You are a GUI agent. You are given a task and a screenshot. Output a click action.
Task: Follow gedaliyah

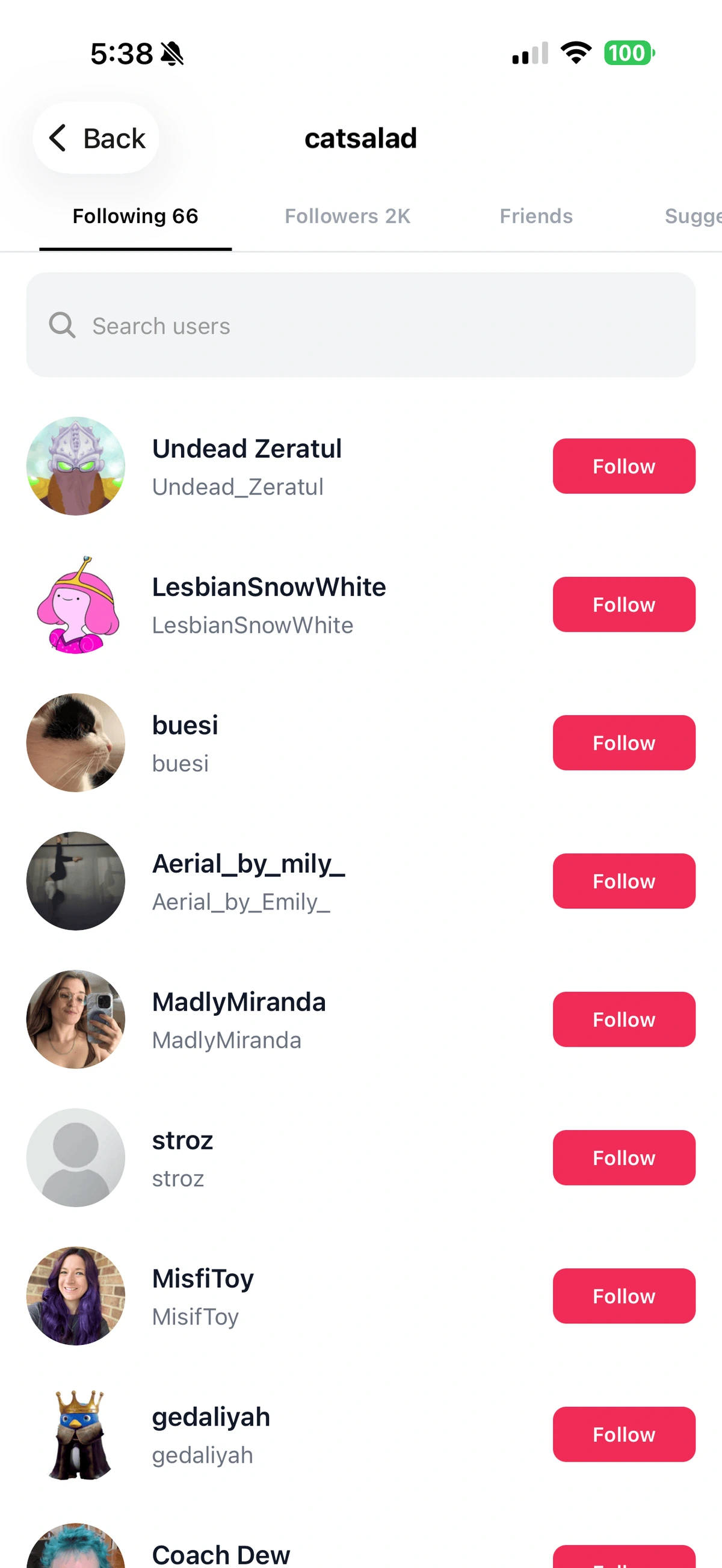(623, 1434)
